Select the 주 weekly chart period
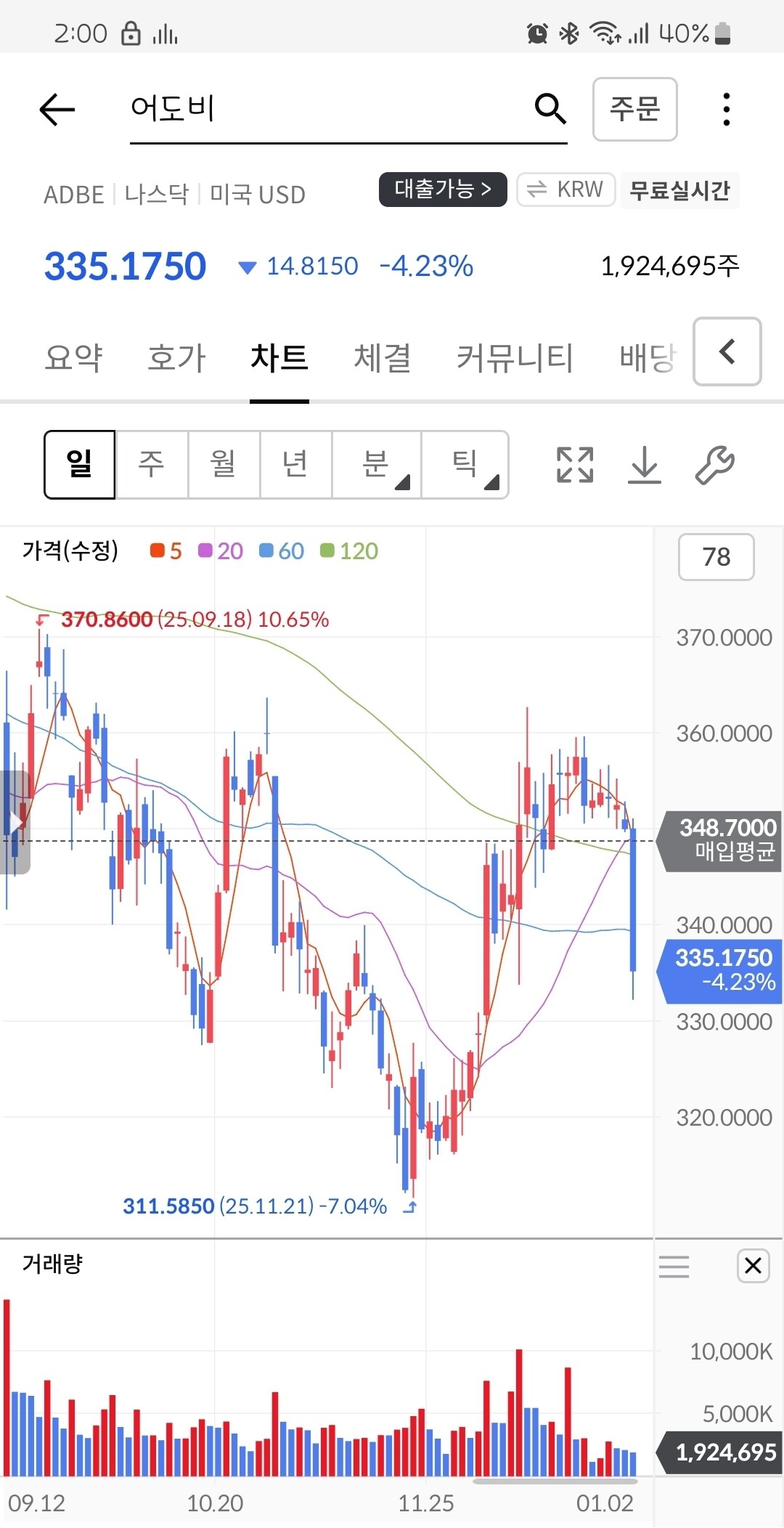Viewport: 784px width, 1528px height. [152, 464]
